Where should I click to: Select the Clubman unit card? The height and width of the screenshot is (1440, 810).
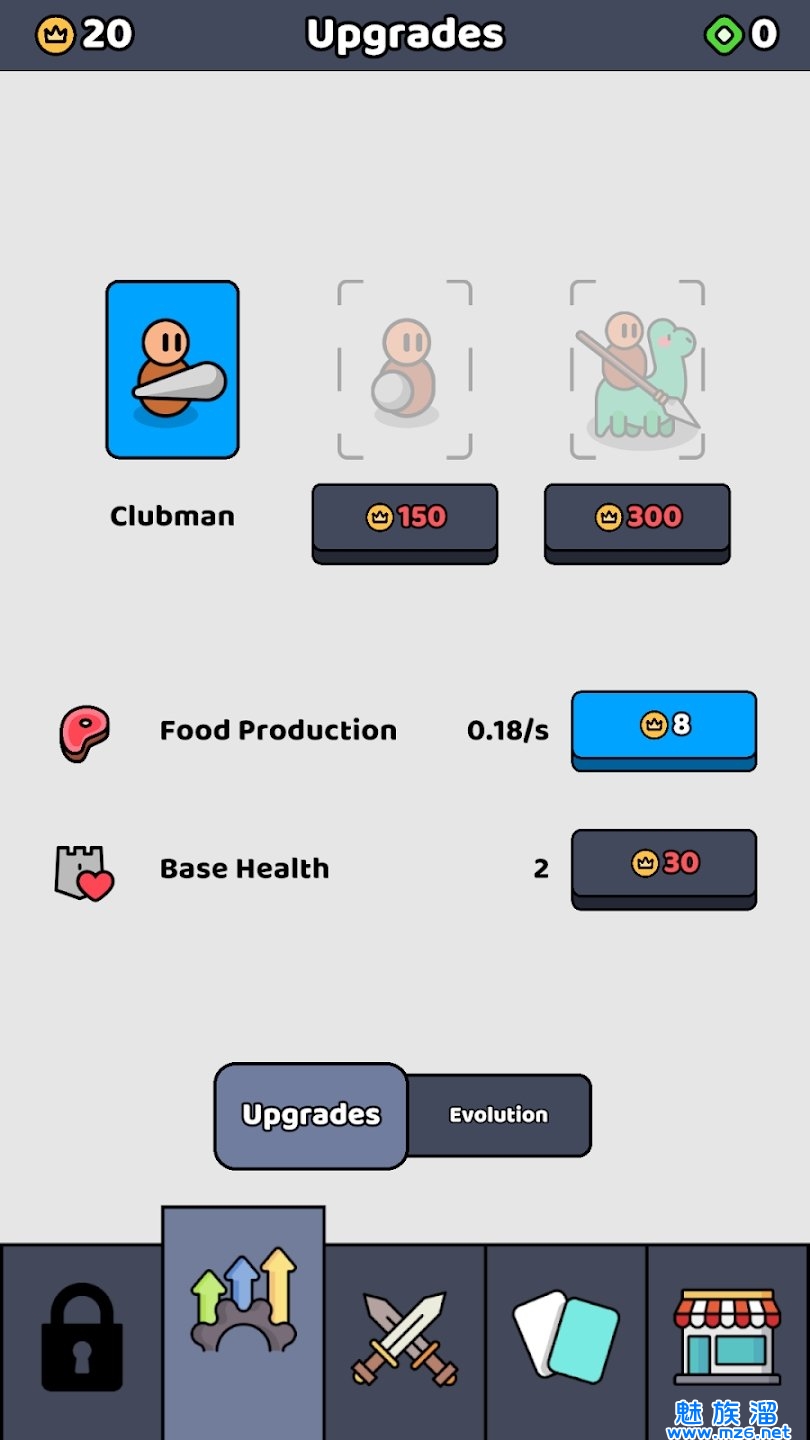tap(172, 369)
